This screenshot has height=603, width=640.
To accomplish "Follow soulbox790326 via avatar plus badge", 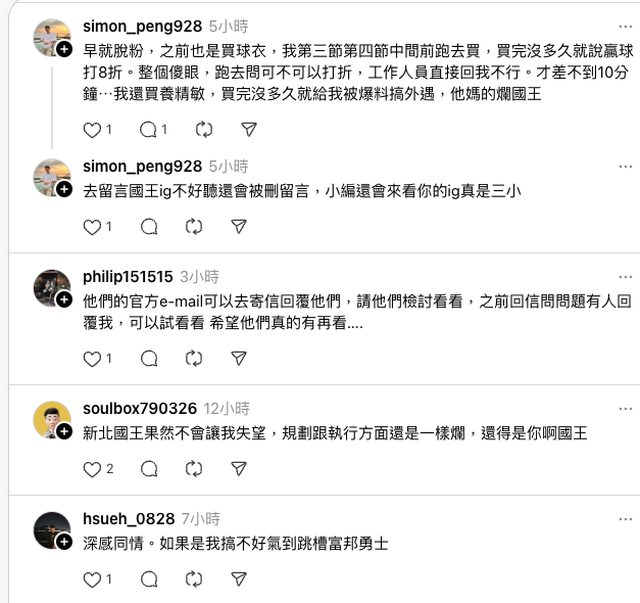I will pyautogui.click(x=63, y=431).
